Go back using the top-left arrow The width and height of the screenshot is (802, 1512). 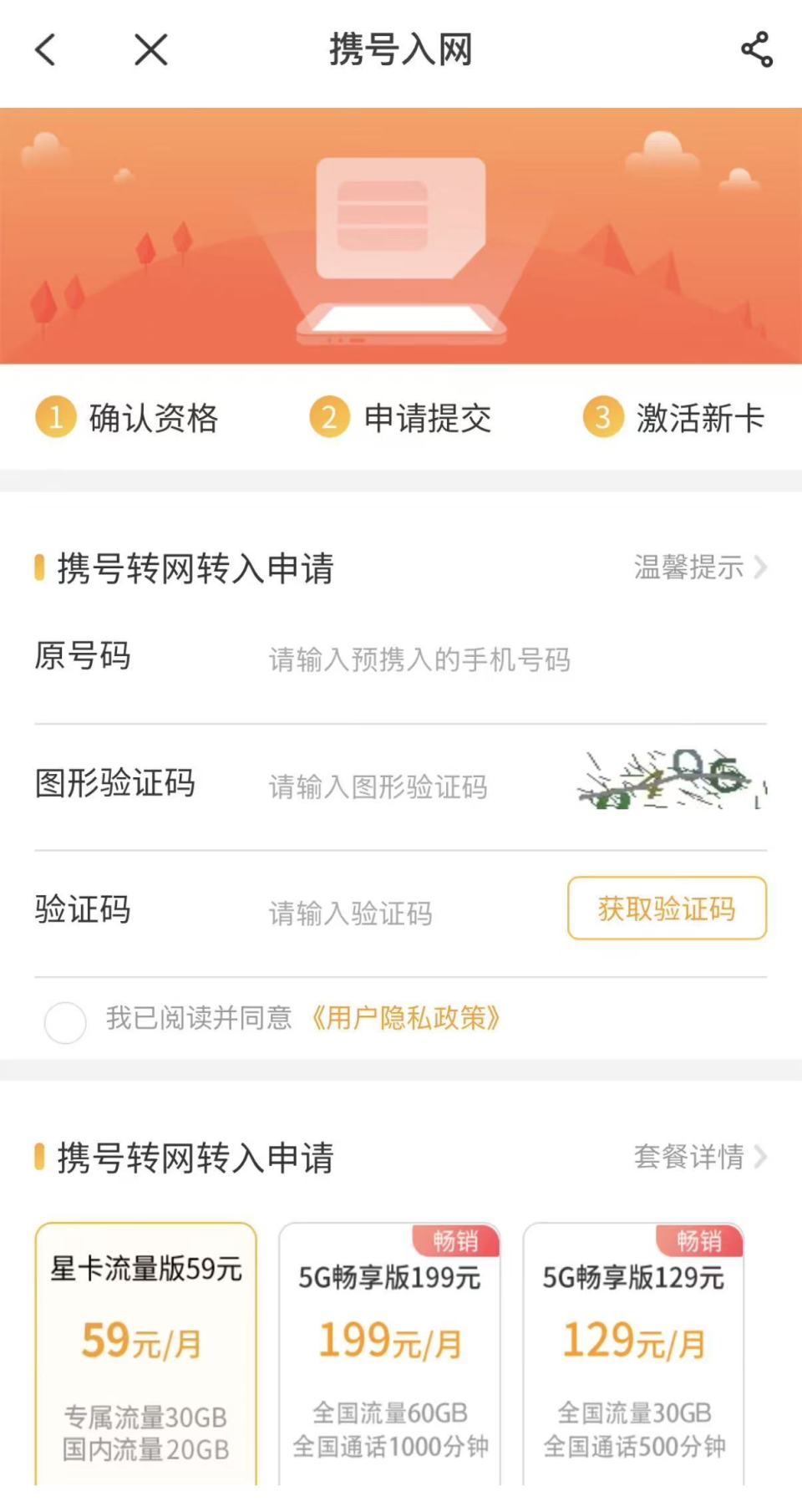point(46,50)
